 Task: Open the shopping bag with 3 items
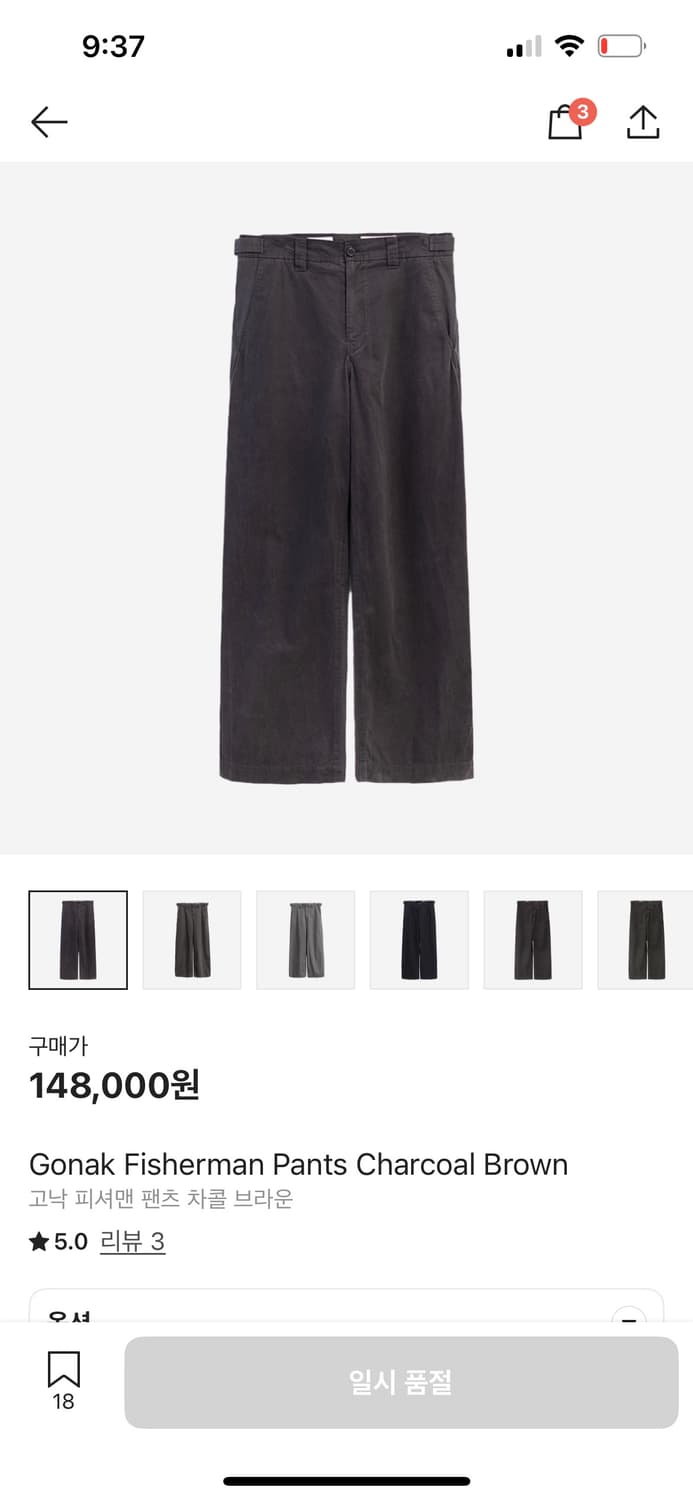click(570, 121)
